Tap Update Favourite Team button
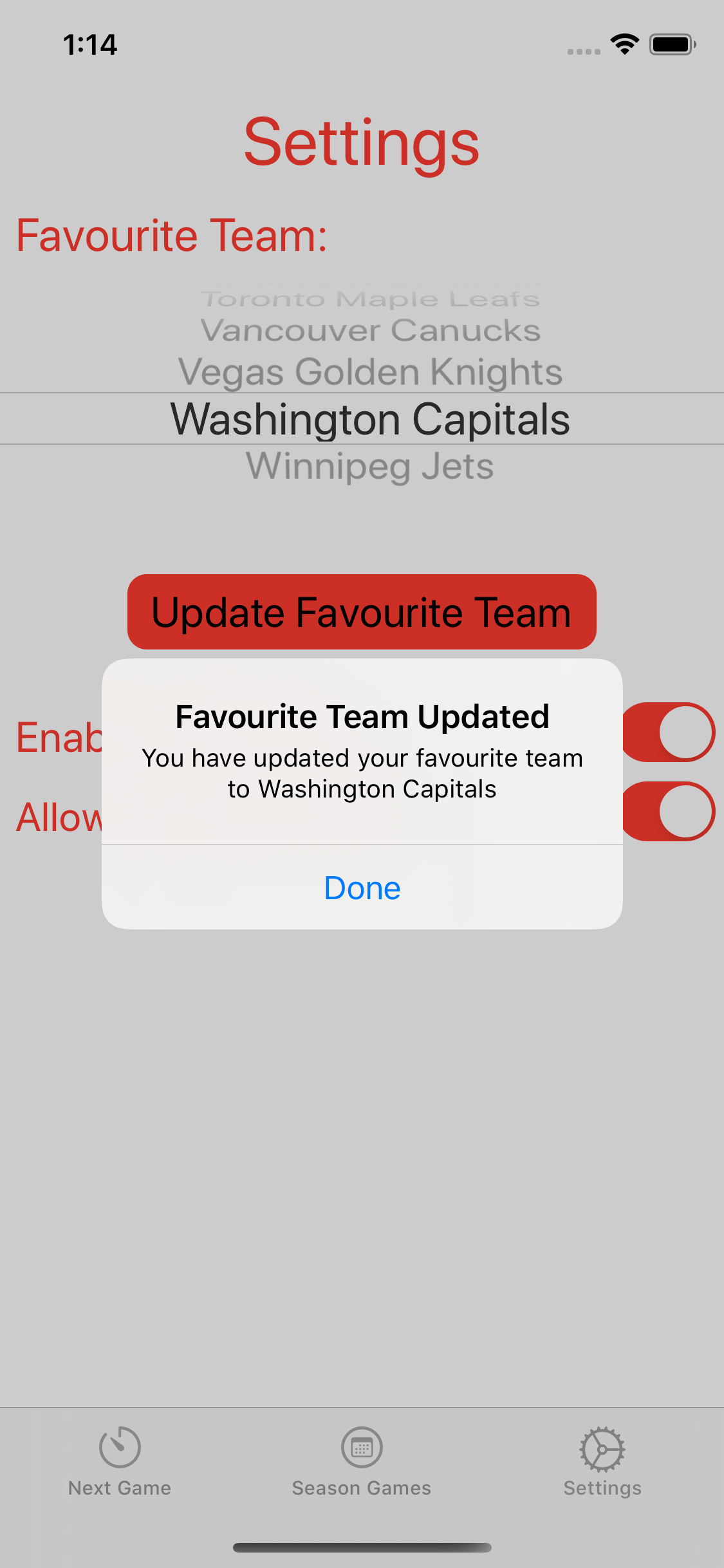Screen dimensions: 724x1568 [x=362, y=612]
